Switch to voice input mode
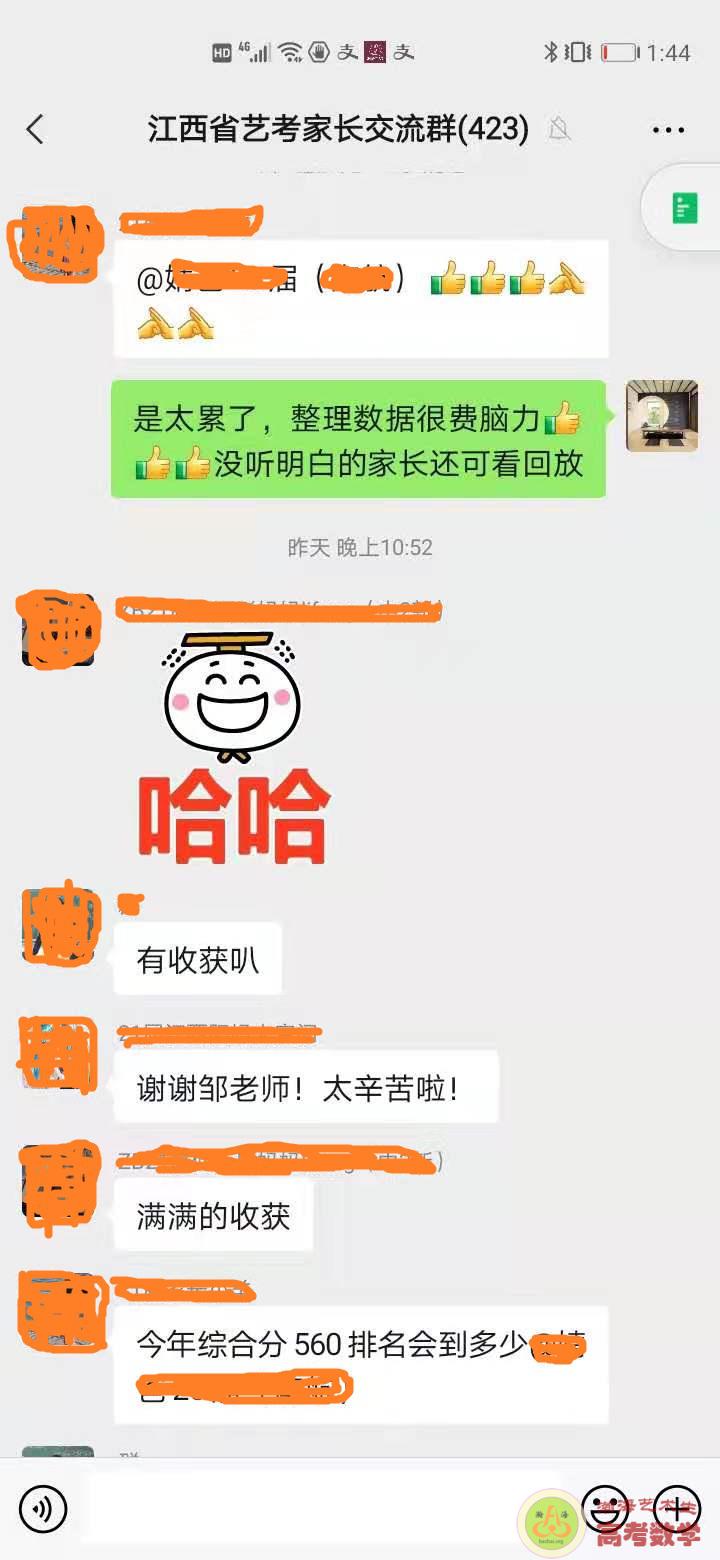The width and height of the screenshot is (720, 1560). pos(42,1508)
